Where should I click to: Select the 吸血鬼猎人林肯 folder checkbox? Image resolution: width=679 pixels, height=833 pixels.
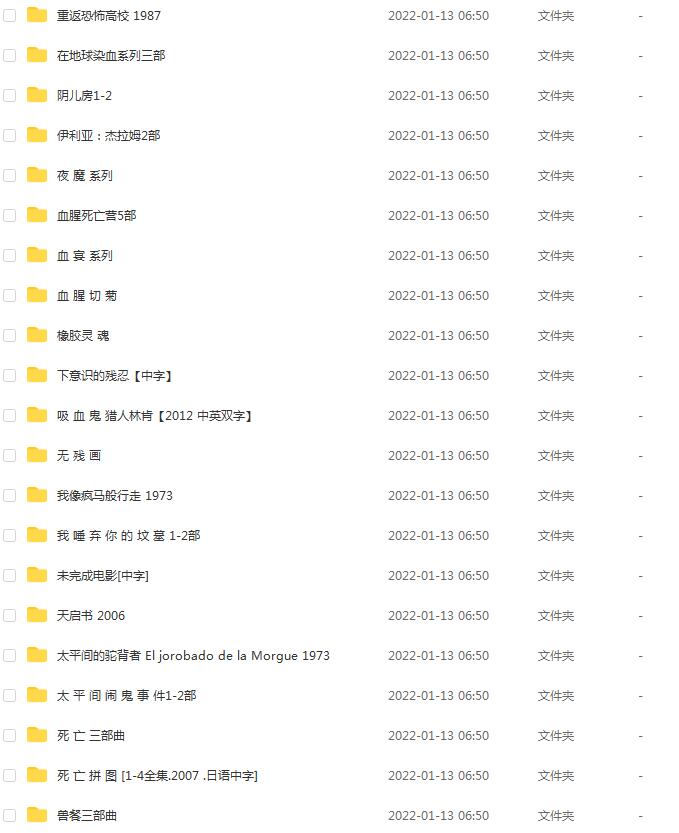point(10,416)
